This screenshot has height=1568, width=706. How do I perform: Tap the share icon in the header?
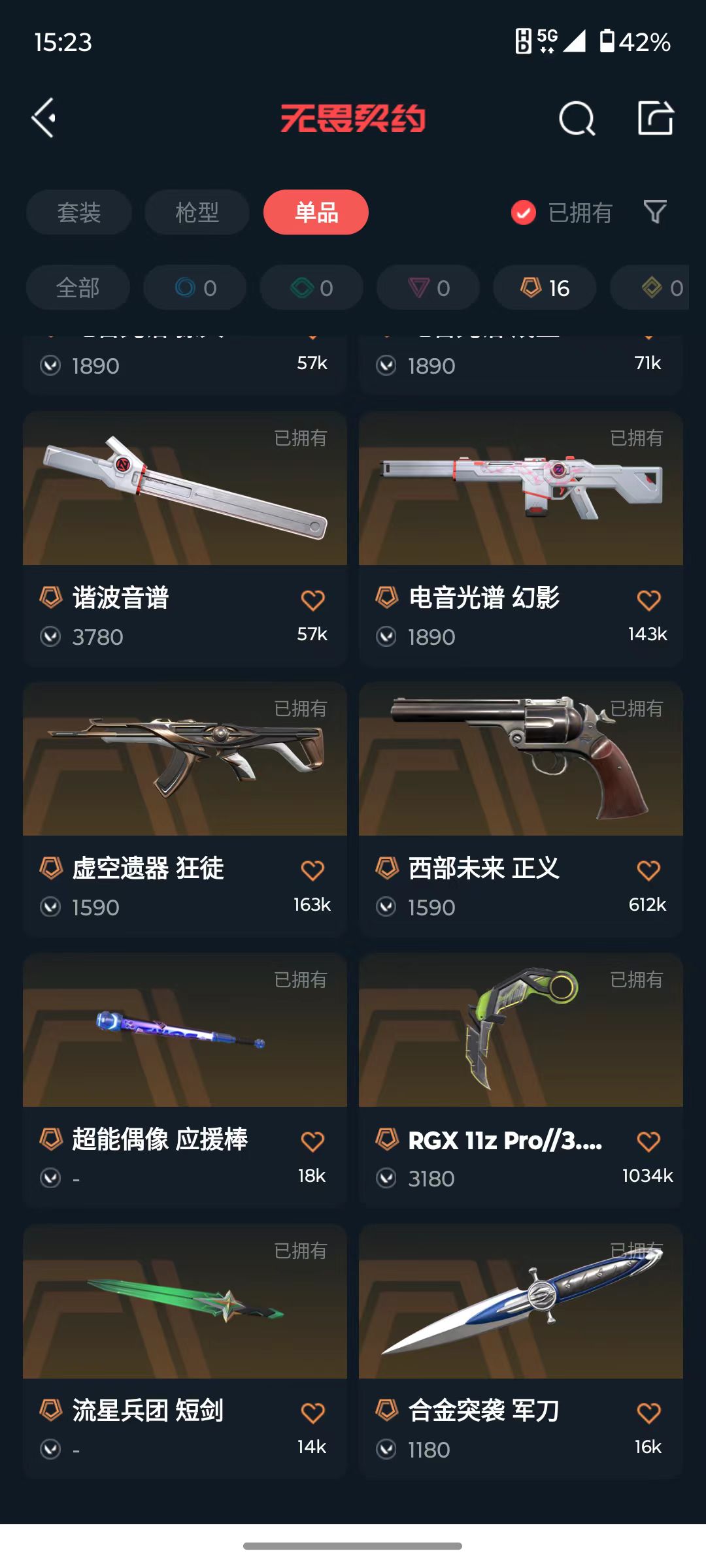click(656, 118)
